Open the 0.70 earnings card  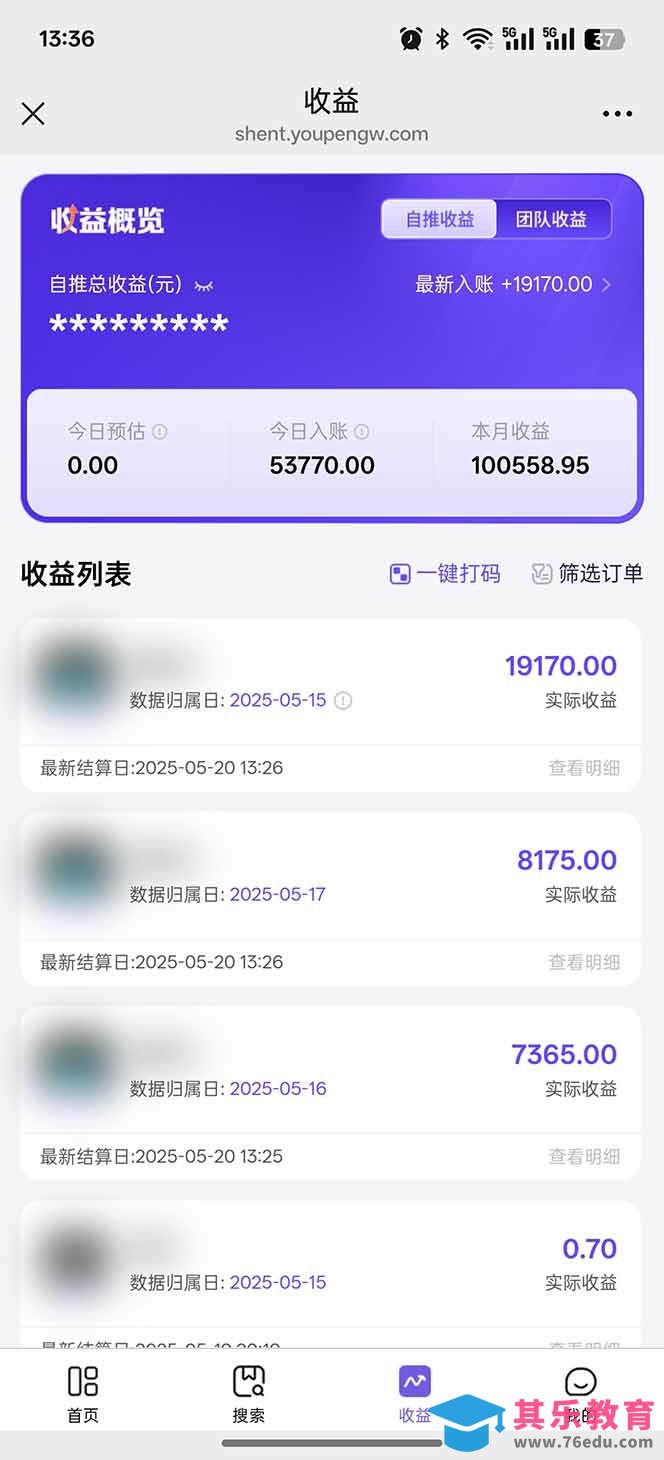tap(330, 1265)
